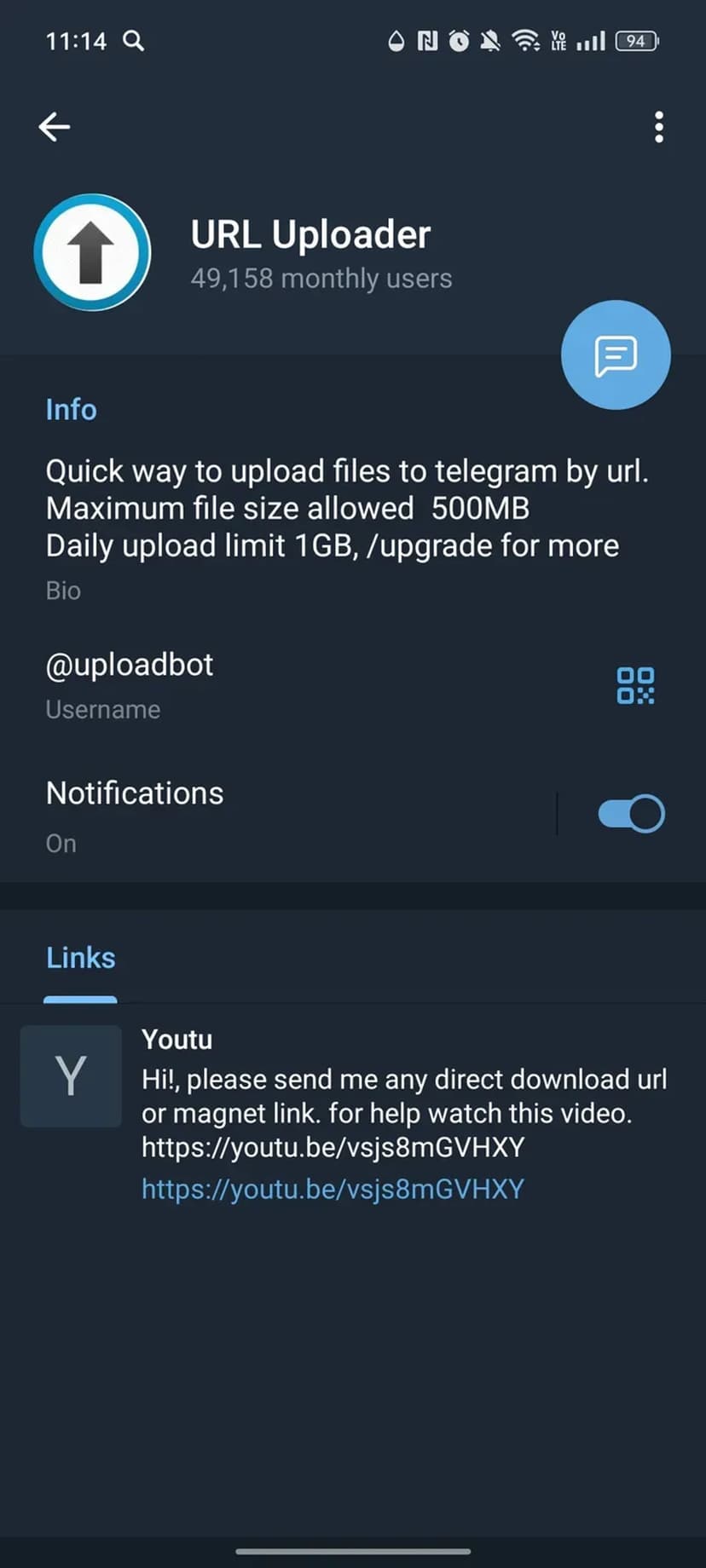Open the three-dot overflow menu
Screen dimensions: 706x1568
pyautogui.click(x=658, y=127)
